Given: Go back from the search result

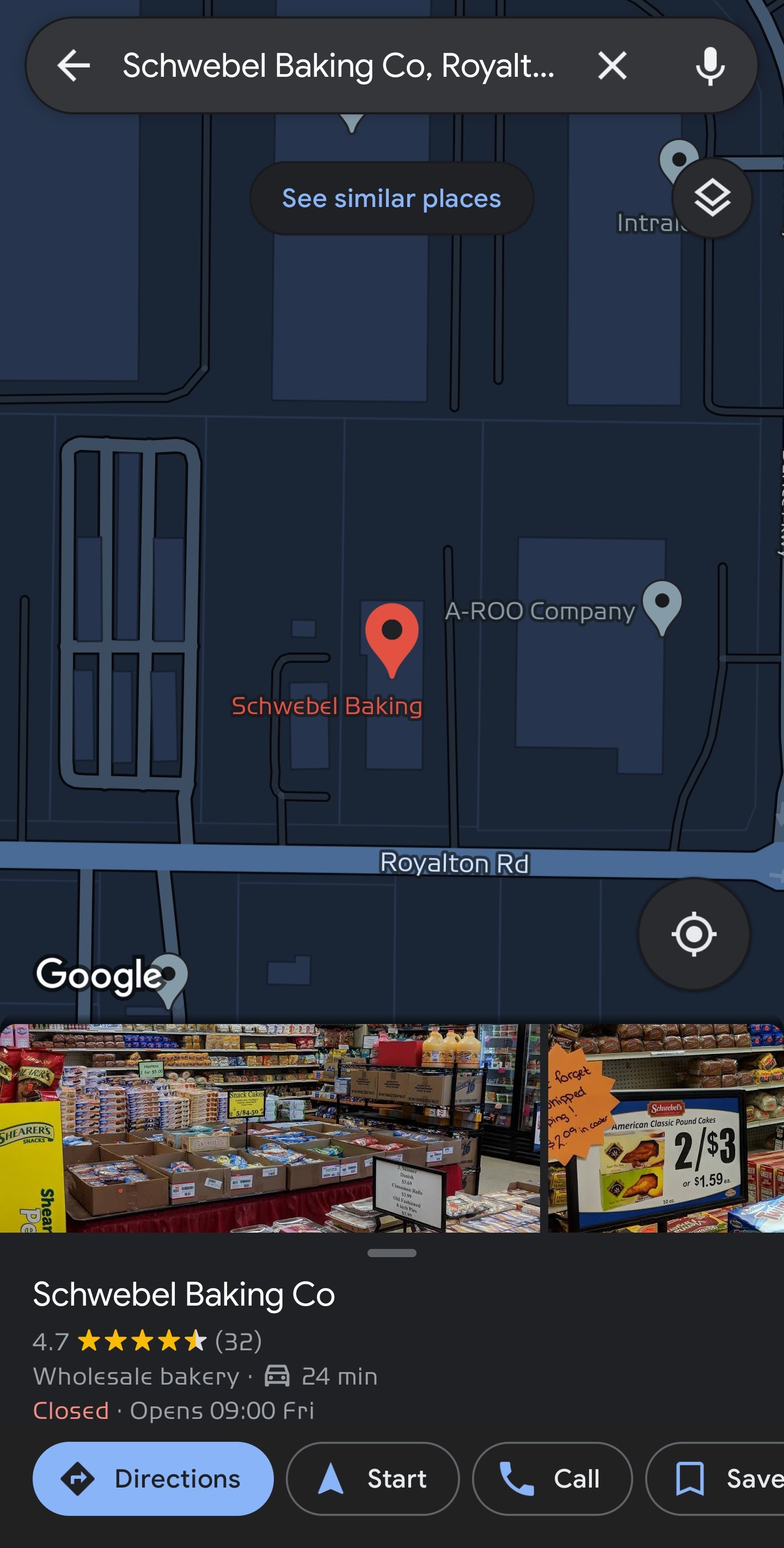Looking at the screenshot, I should 73,65.
